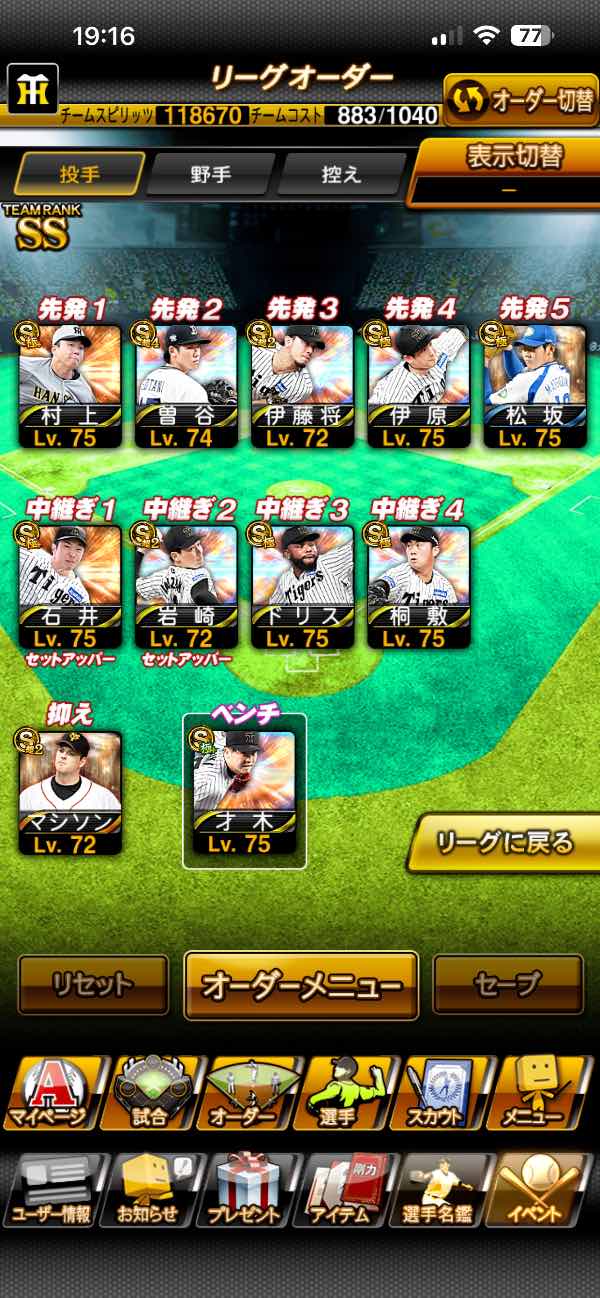This screenshot has width=600, height=1298.
Task: Select reliever ドリス card
Action: pos(303,585)
